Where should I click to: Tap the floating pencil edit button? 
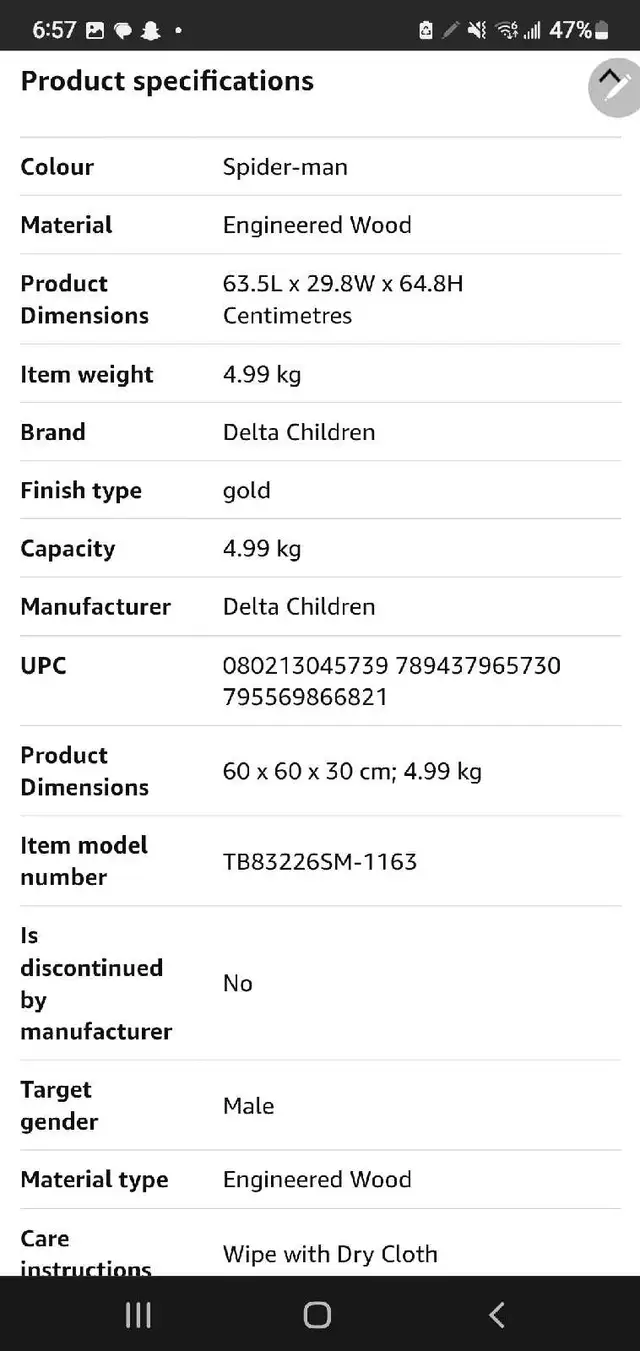tap(615, 88)
